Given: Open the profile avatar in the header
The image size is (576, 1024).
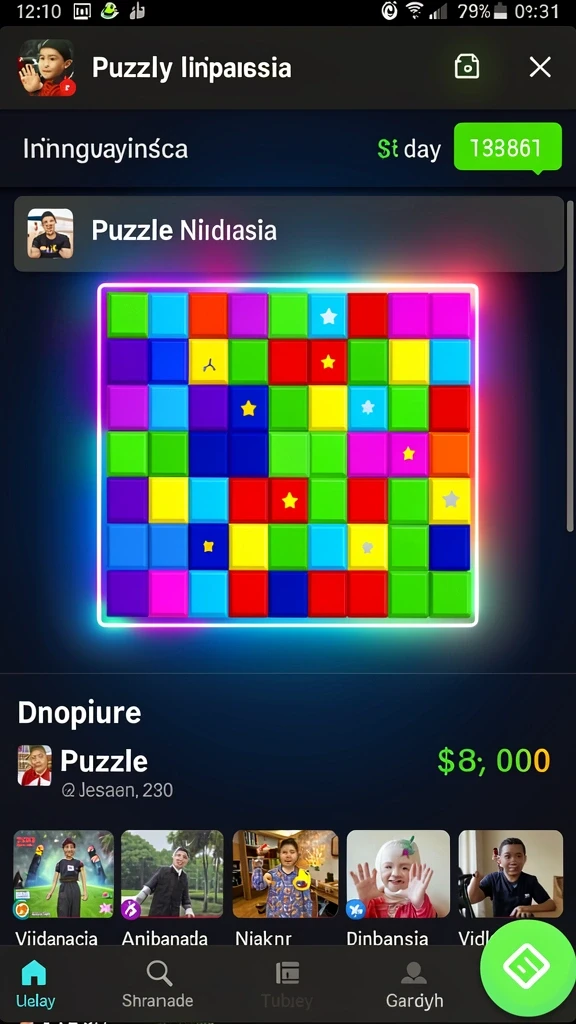Looking at the screenshot, I should point(46,67).
